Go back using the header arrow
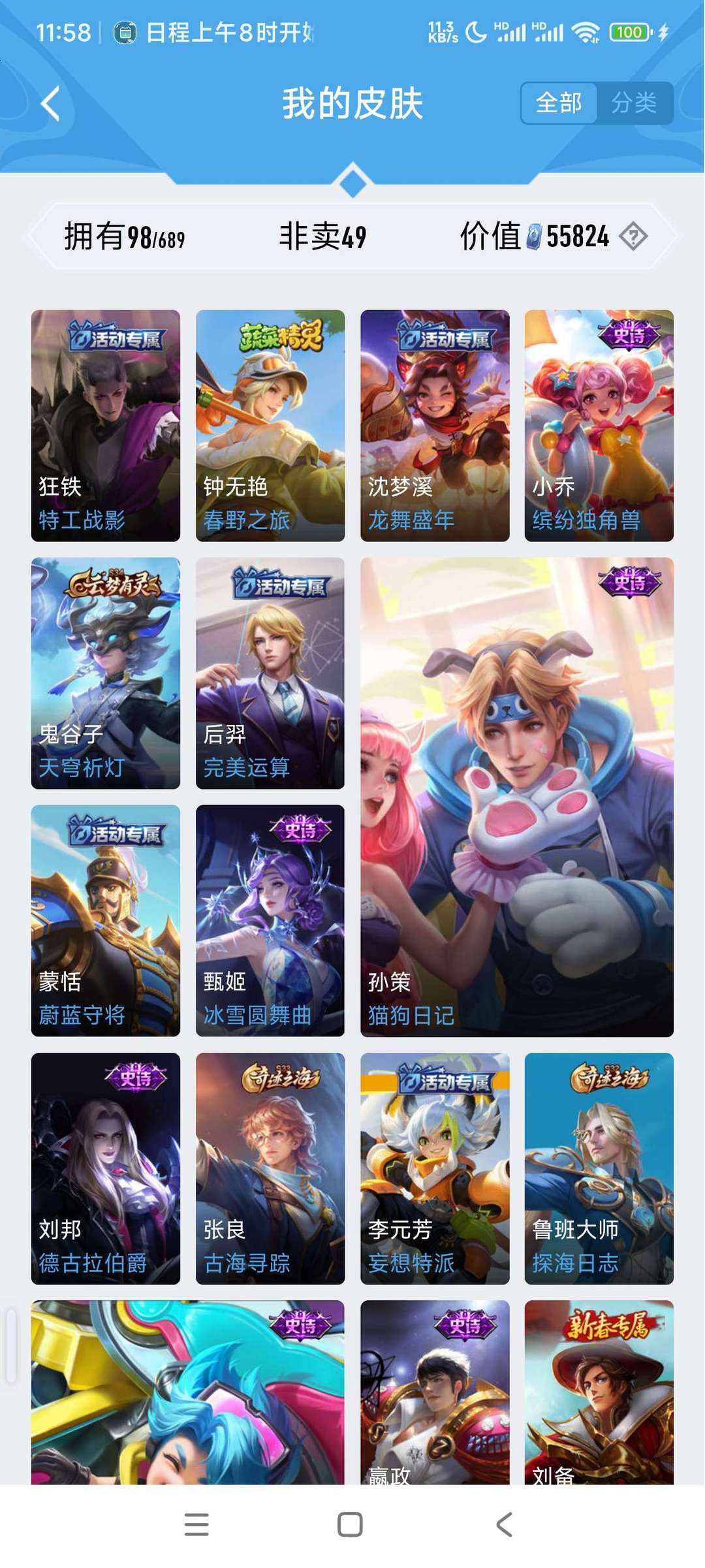 coord(51,103)
